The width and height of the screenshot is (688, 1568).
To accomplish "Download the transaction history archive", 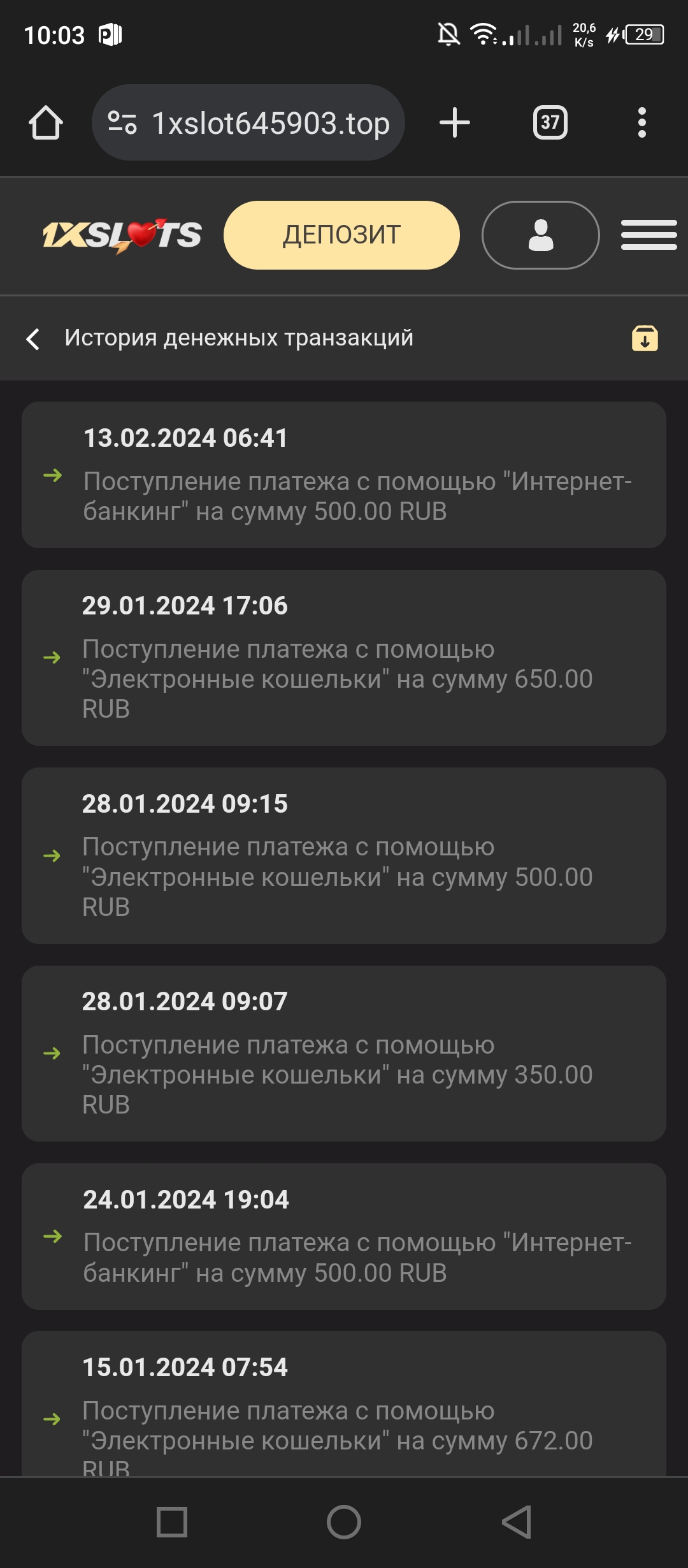I will click(x=645, y=338).
